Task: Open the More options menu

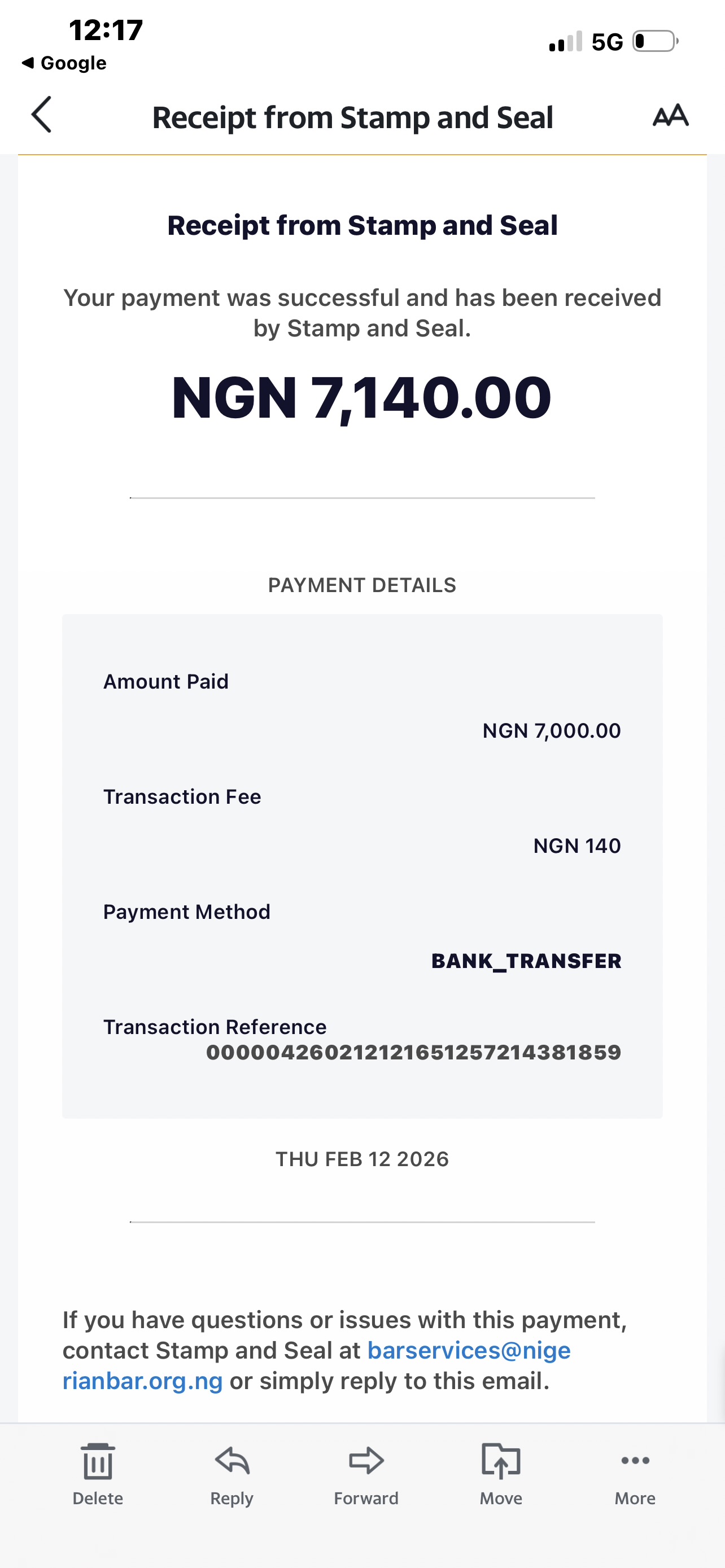Action: [x=635, y=1473]
